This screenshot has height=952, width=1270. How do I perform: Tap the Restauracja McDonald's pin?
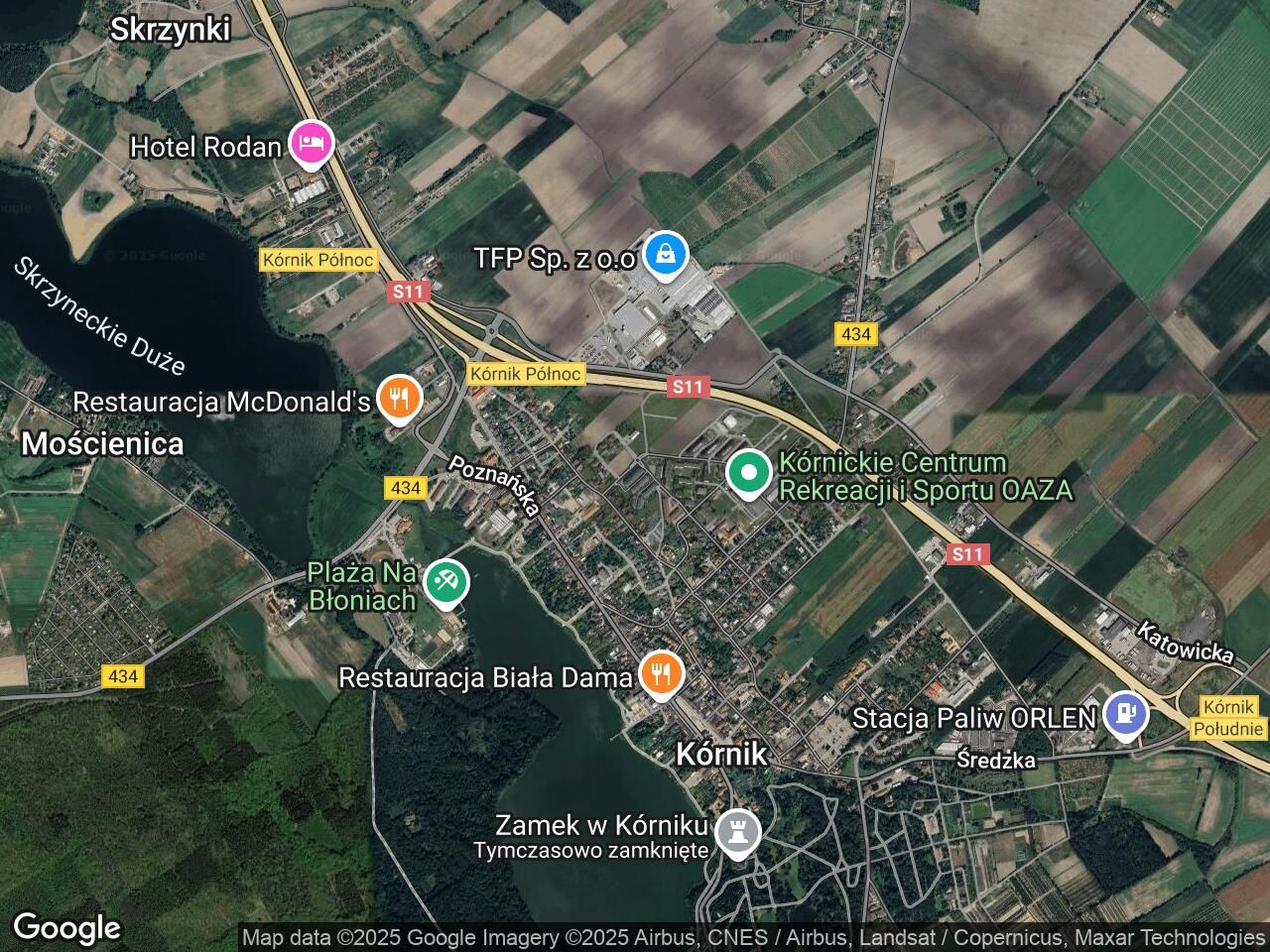tap(400, 399)
